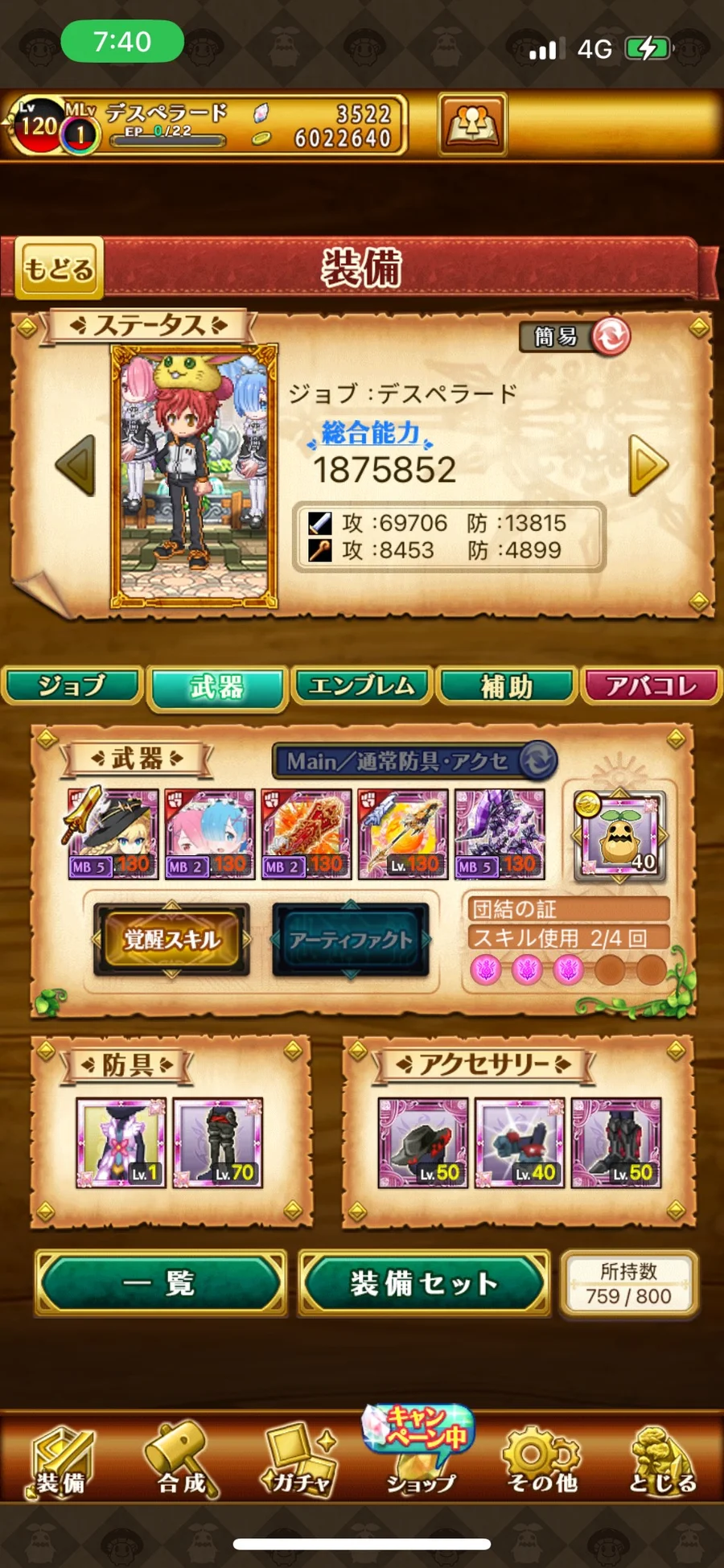Switch to the ジョブ tab
The image size is (724, 1568).
coord(72,686)
